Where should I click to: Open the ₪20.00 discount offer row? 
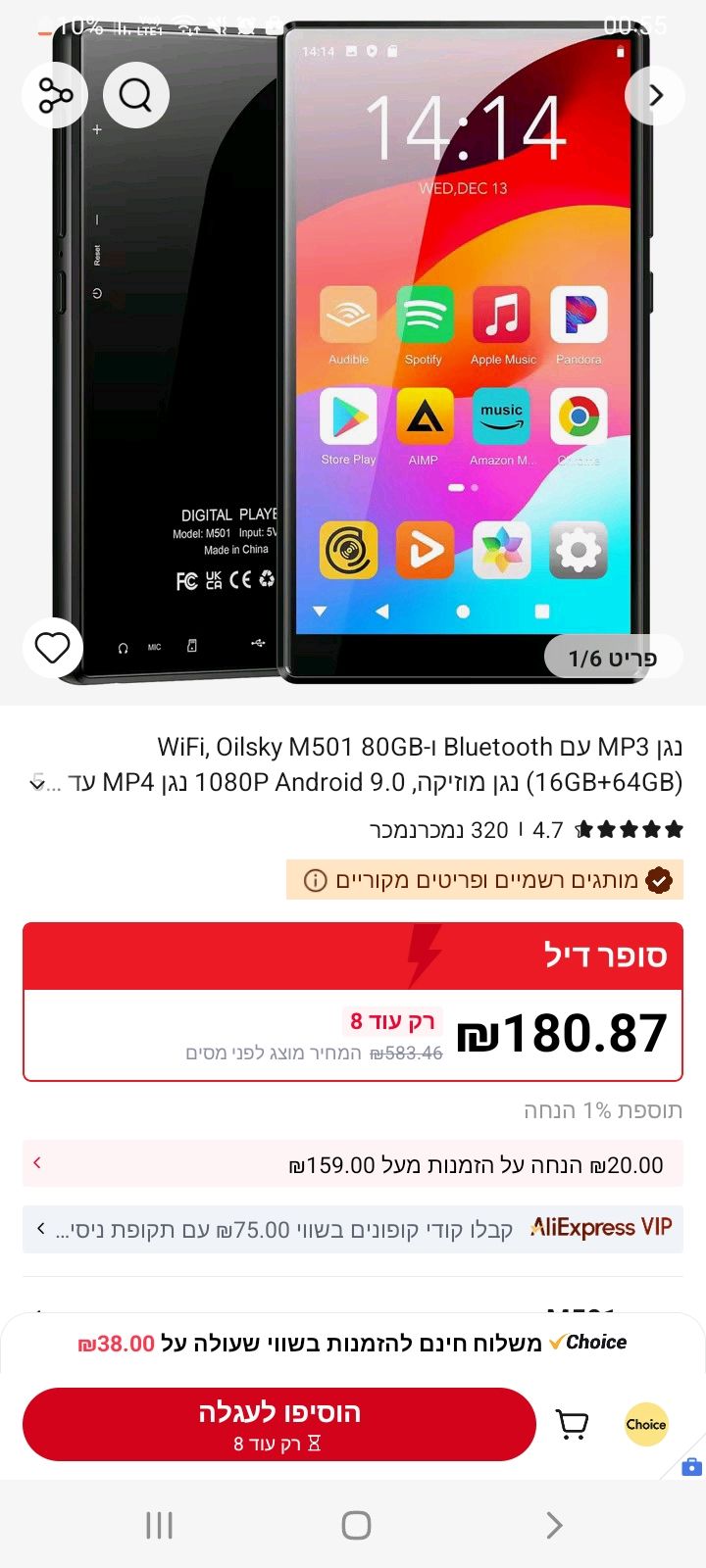pos(353,1164)
